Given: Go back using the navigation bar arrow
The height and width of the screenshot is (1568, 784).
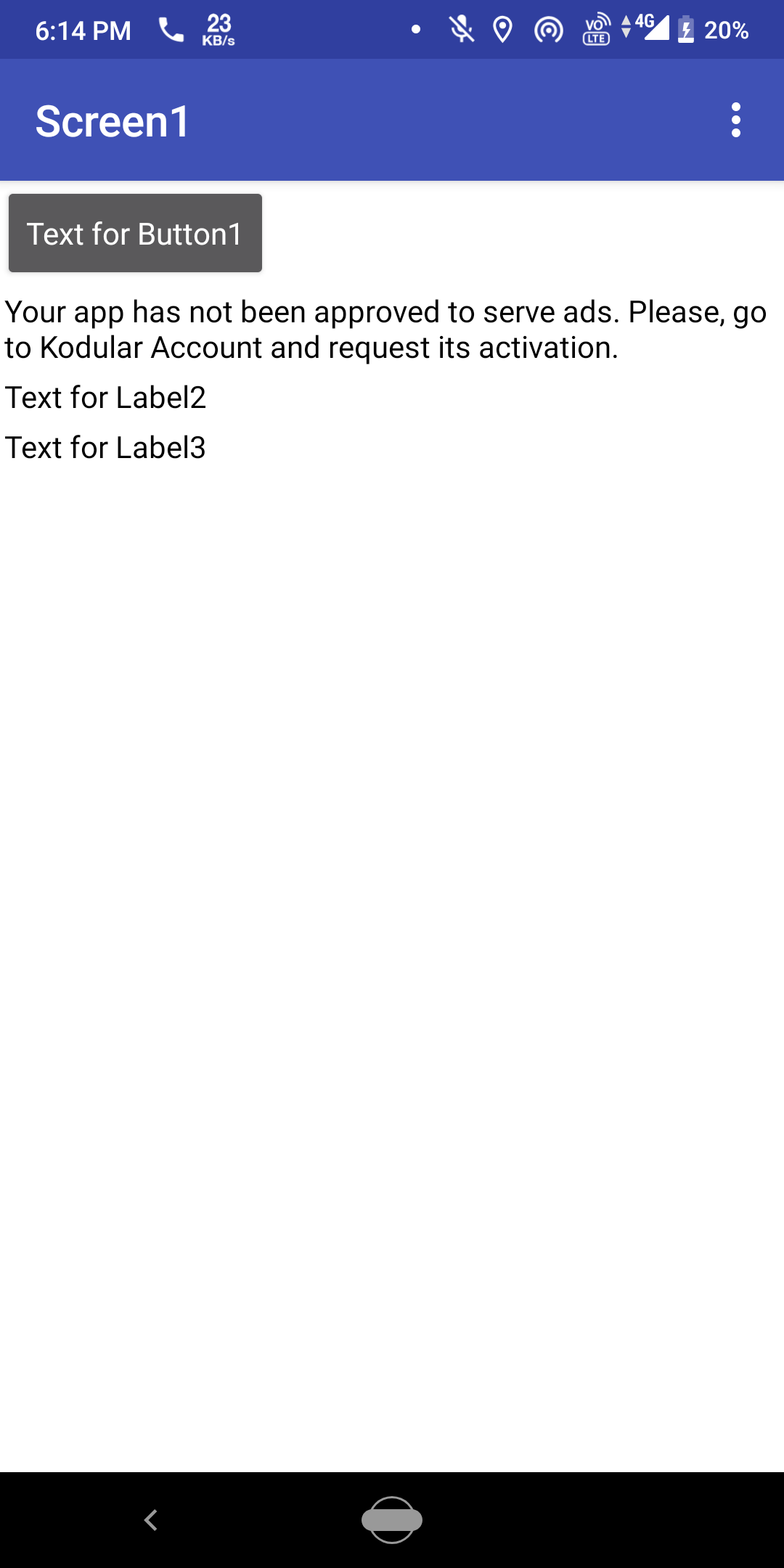Looking at the screenshot, I should tap(151, 1519).
